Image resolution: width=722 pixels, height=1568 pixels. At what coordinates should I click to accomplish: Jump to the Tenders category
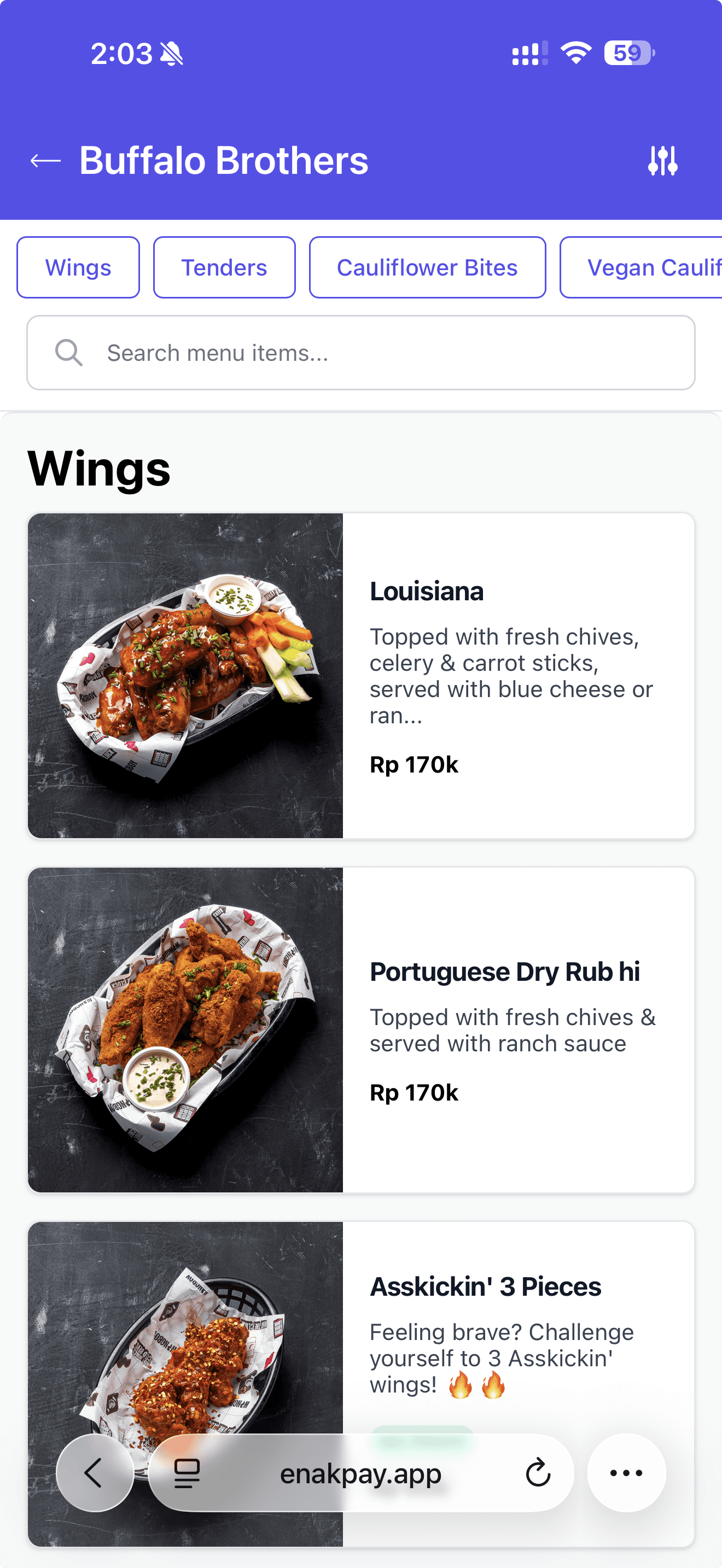[224, 268]
